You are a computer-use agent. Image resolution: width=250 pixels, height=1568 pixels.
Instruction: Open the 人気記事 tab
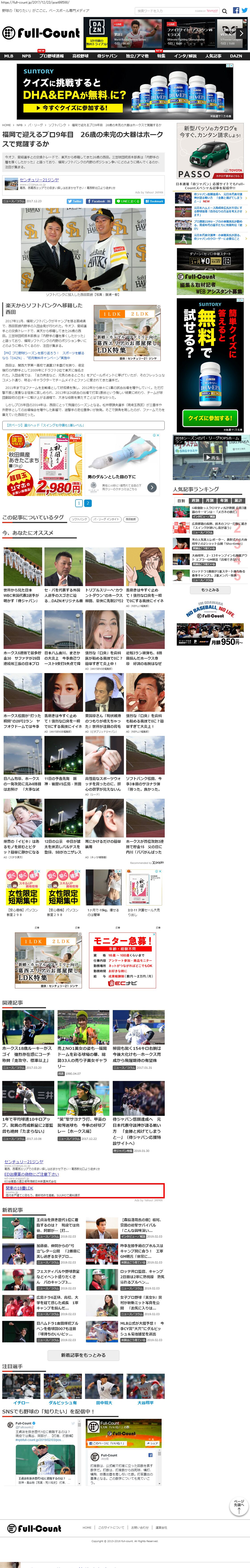pos(213,56)
